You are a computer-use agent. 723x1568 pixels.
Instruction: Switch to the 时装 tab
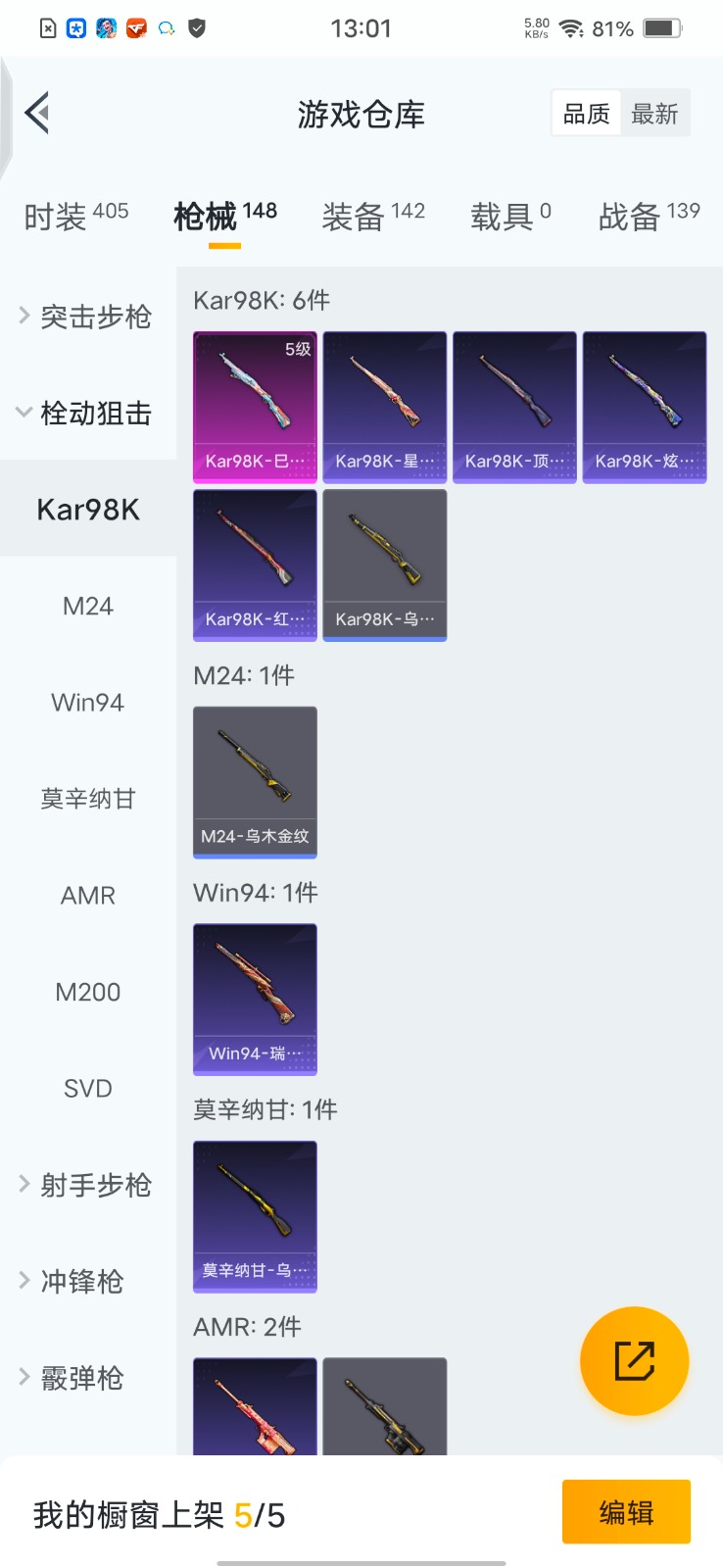coord(75,216)
